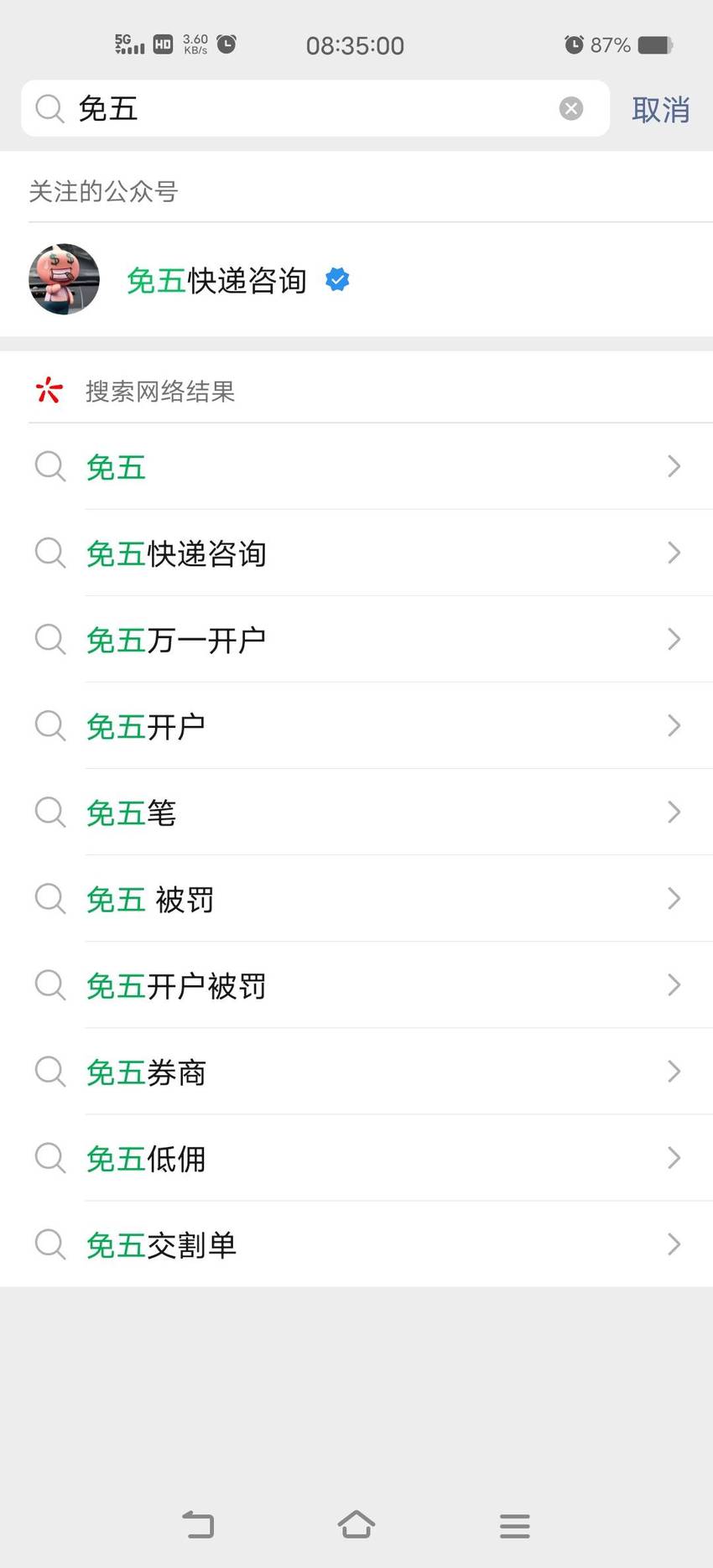Screen dimensions: 713x1568
Task: Open the suggestion 免五 被罚
Action: [356, 899]
